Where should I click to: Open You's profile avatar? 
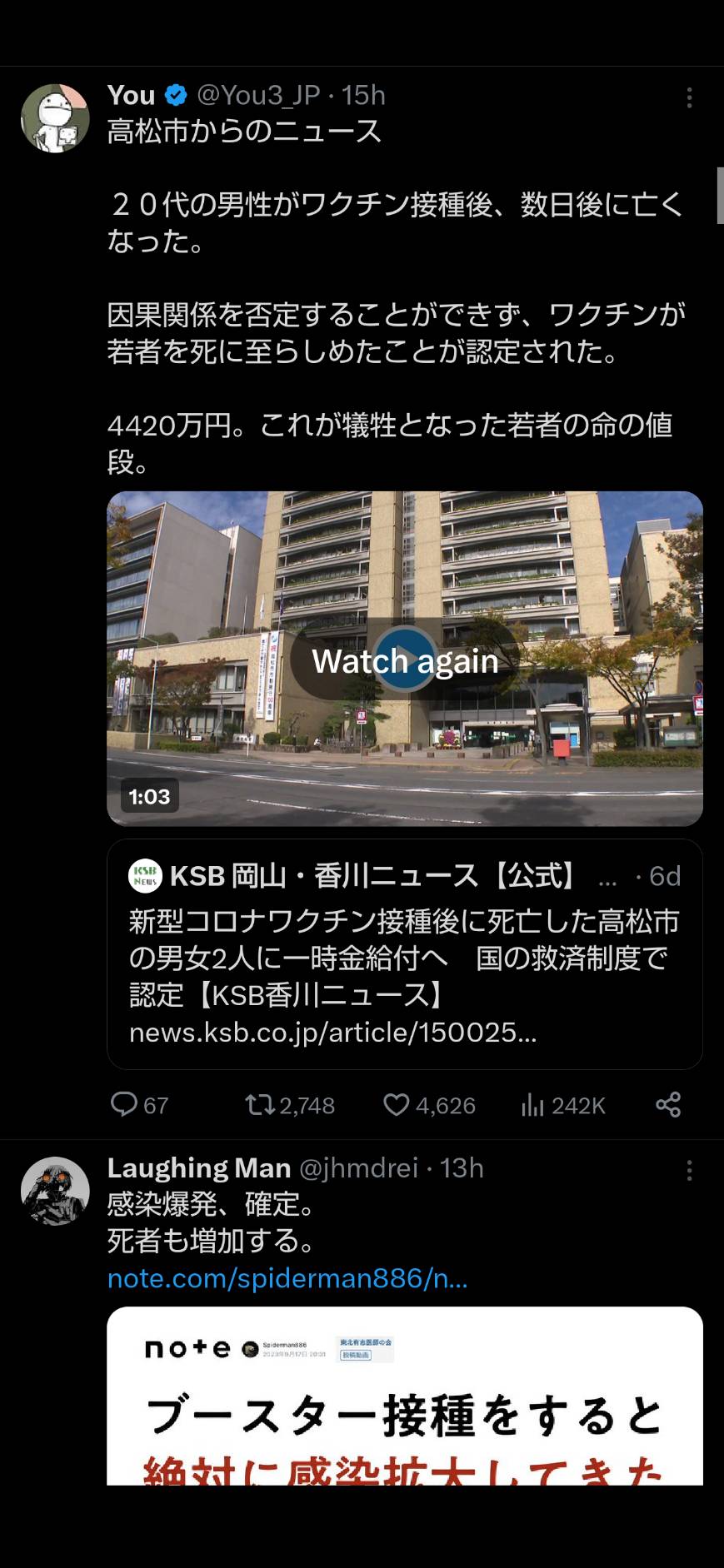point(55,118)
